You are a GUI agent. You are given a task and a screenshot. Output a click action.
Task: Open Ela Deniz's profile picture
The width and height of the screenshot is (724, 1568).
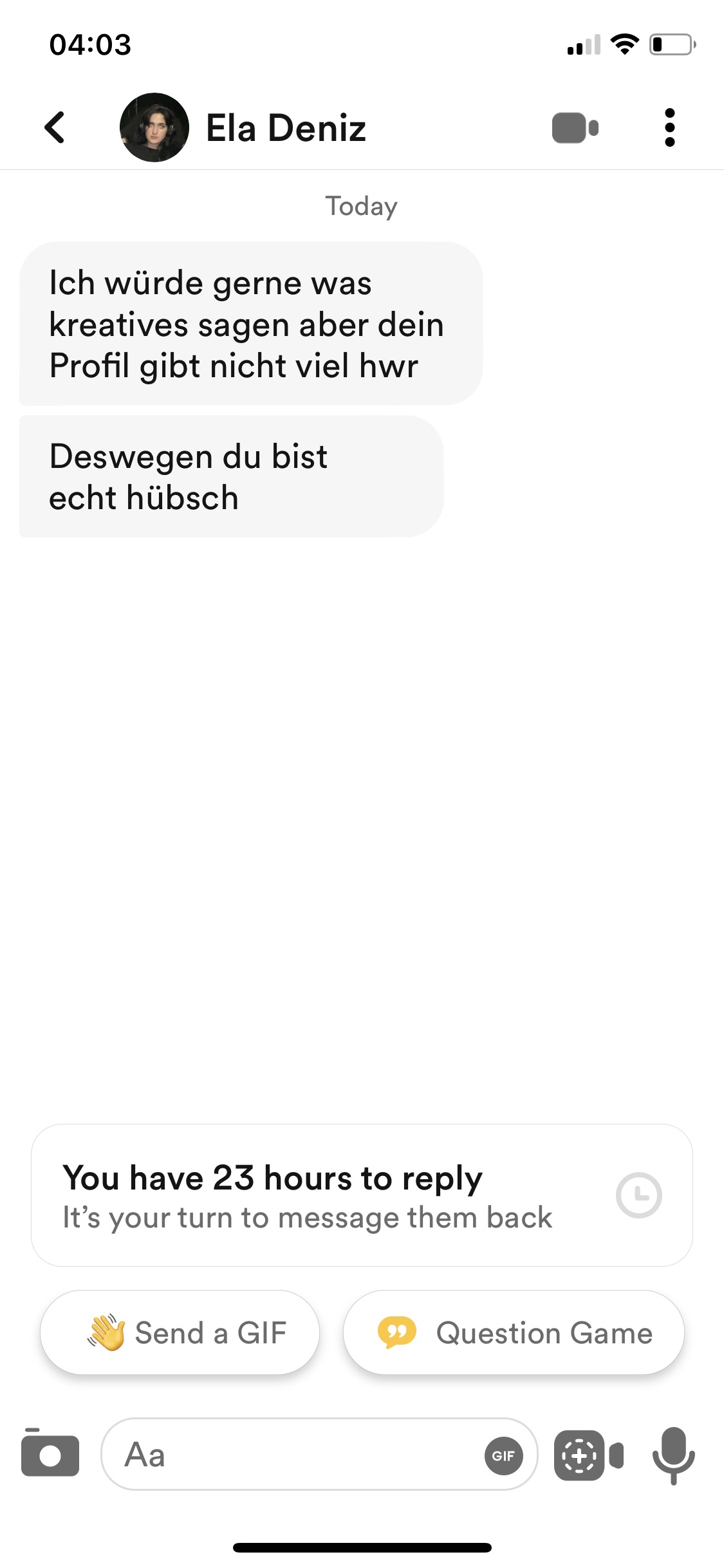(154, 127)
